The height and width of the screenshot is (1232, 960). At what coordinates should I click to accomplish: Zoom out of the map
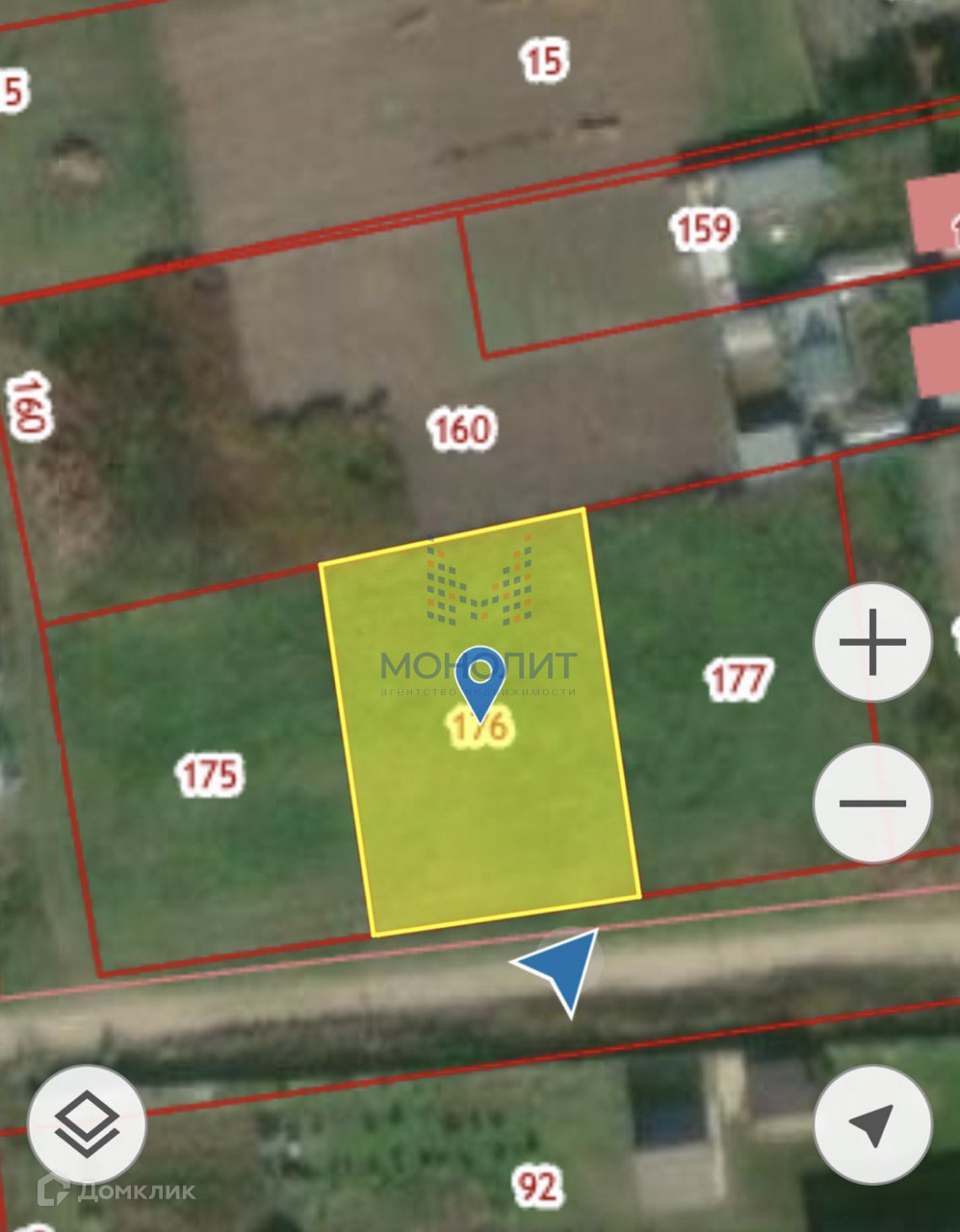click(x=872, y=803)
